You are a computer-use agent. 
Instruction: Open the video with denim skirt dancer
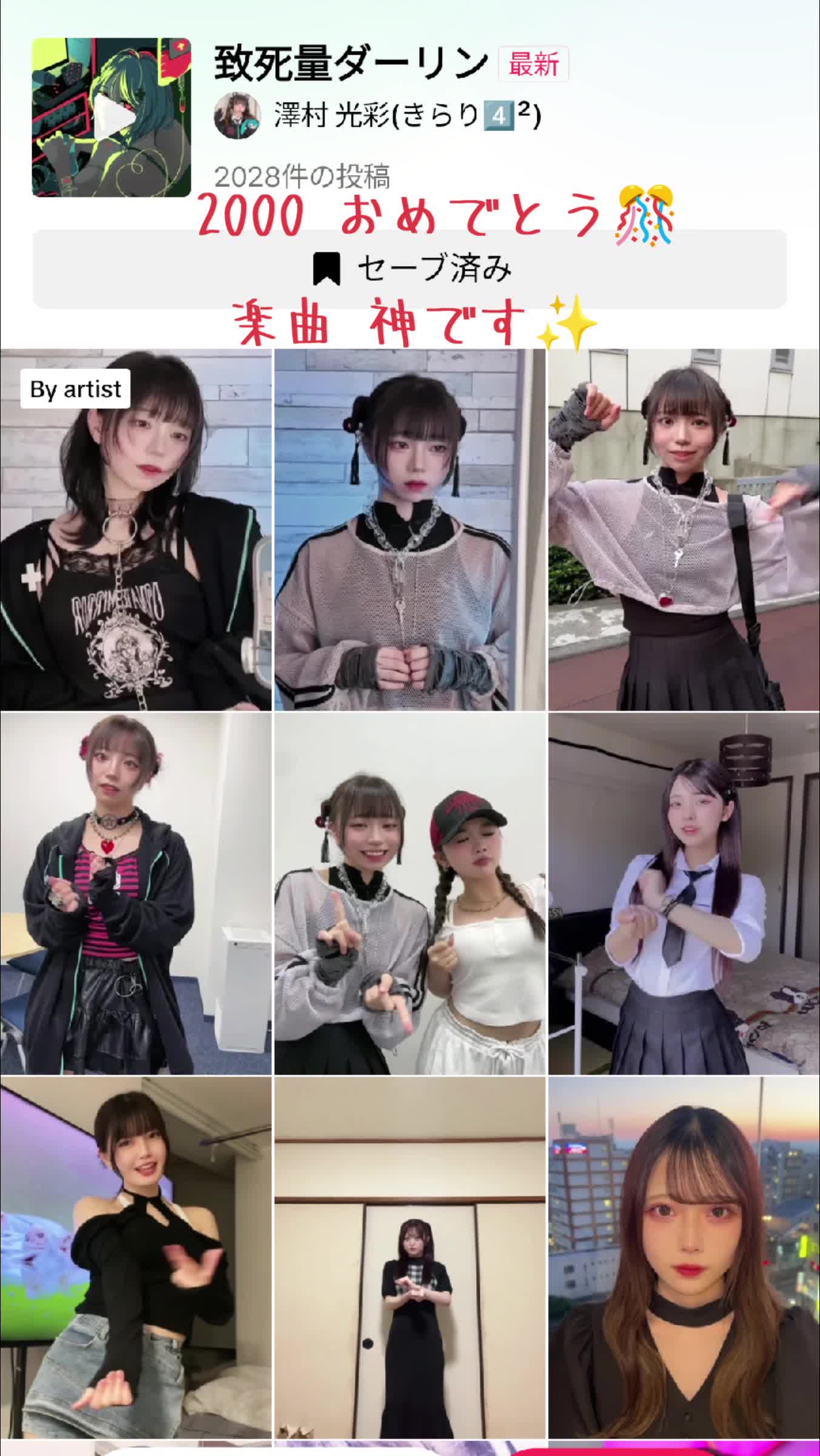click(136, 1257)
